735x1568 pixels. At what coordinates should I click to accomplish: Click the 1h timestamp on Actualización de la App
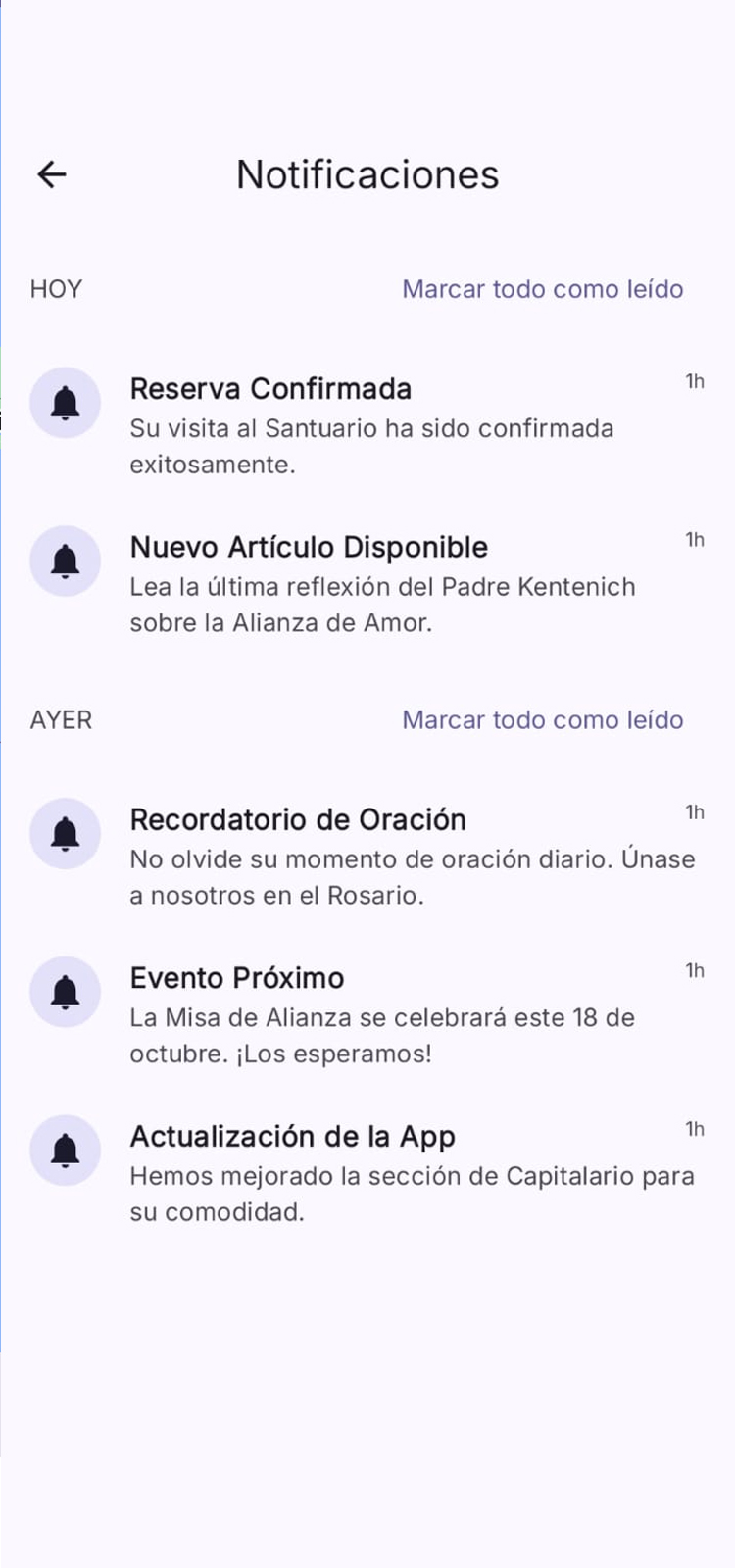tap(695, 1129)
